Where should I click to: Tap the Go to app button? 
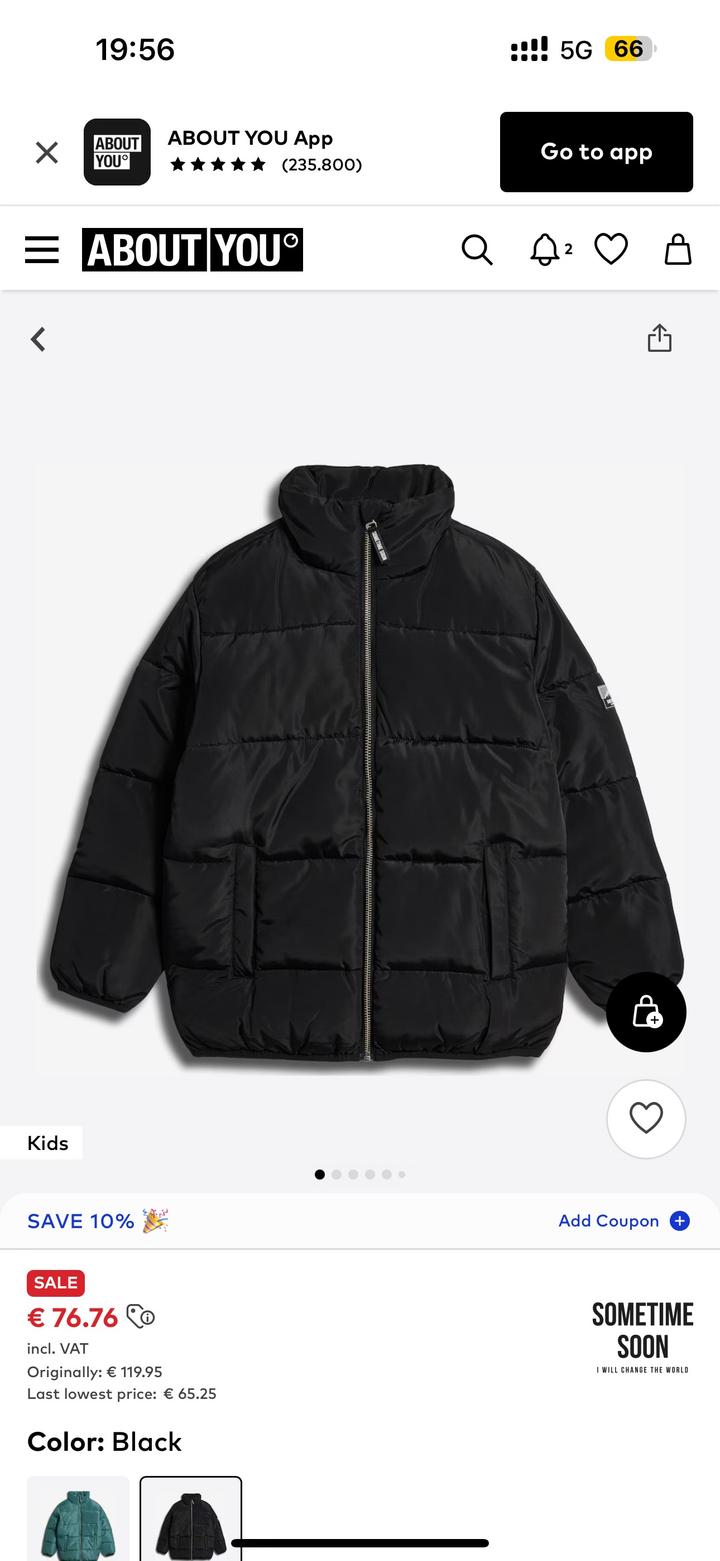coord(596,152)
